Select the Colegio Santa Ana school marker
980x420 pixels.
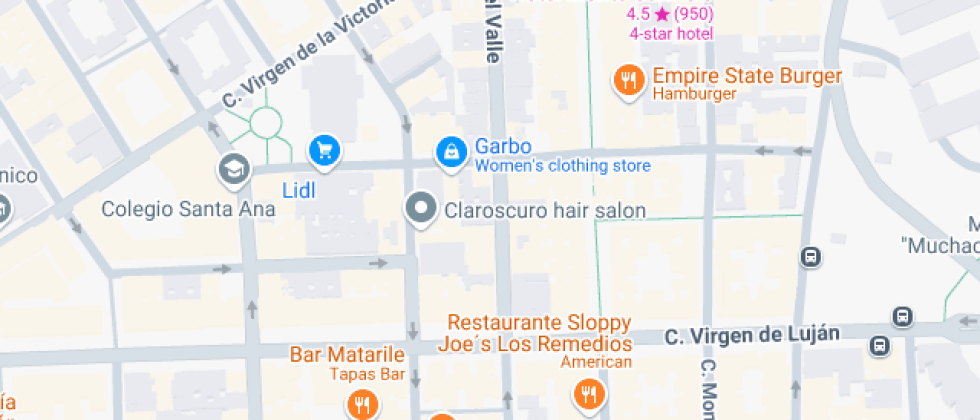point(234,169)
